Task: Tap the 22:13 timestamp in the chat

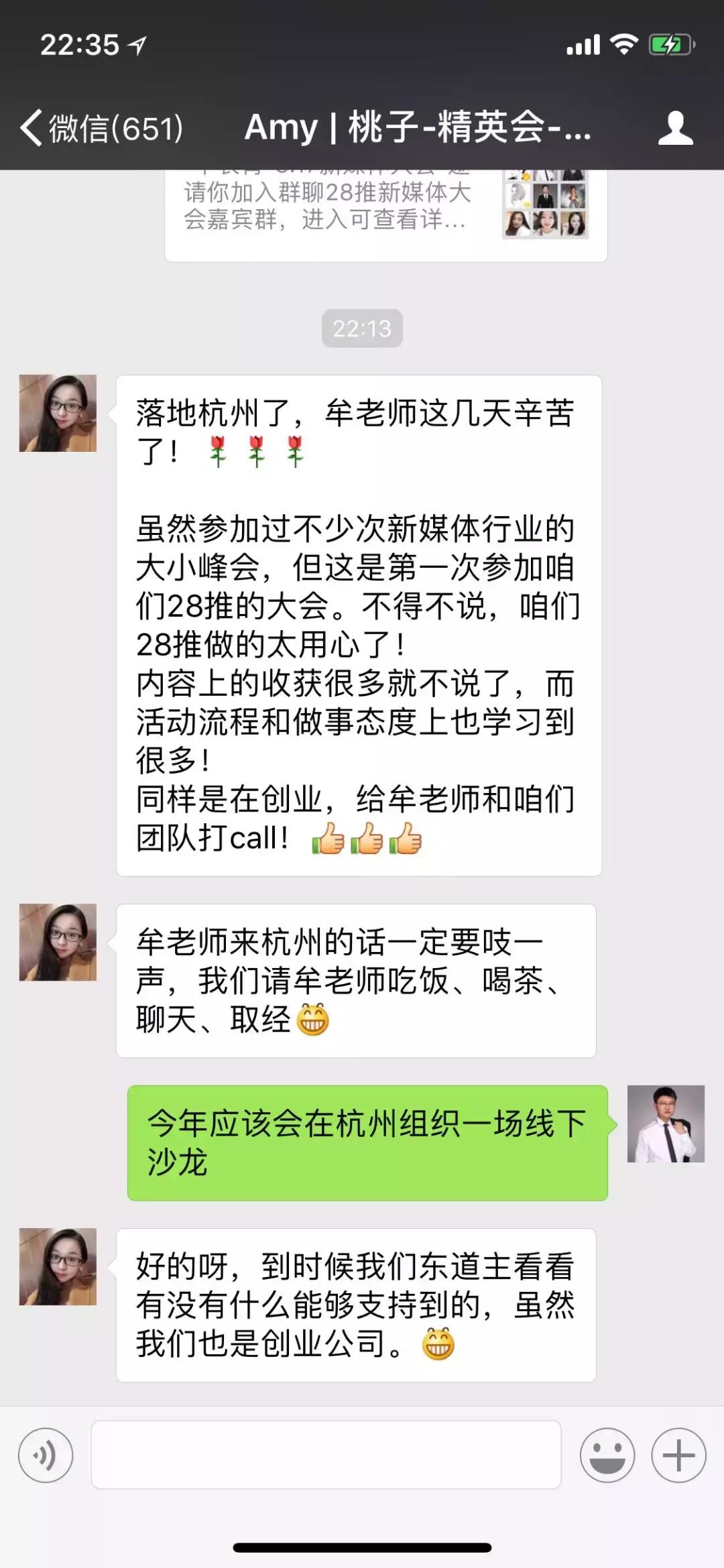Action: click(362, 328)
